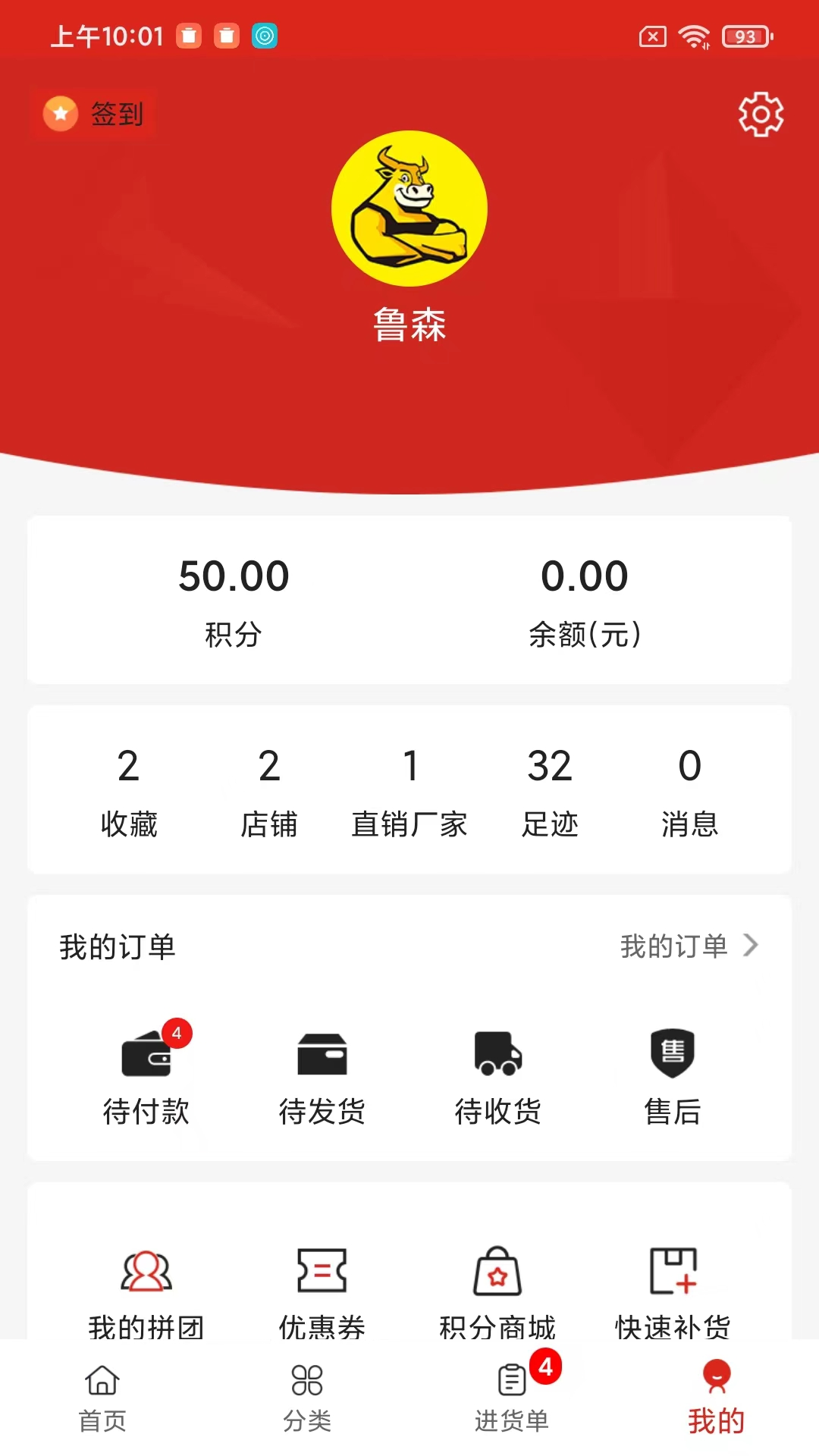Tap the 签到 check-in button

click(x=94, y=115)
